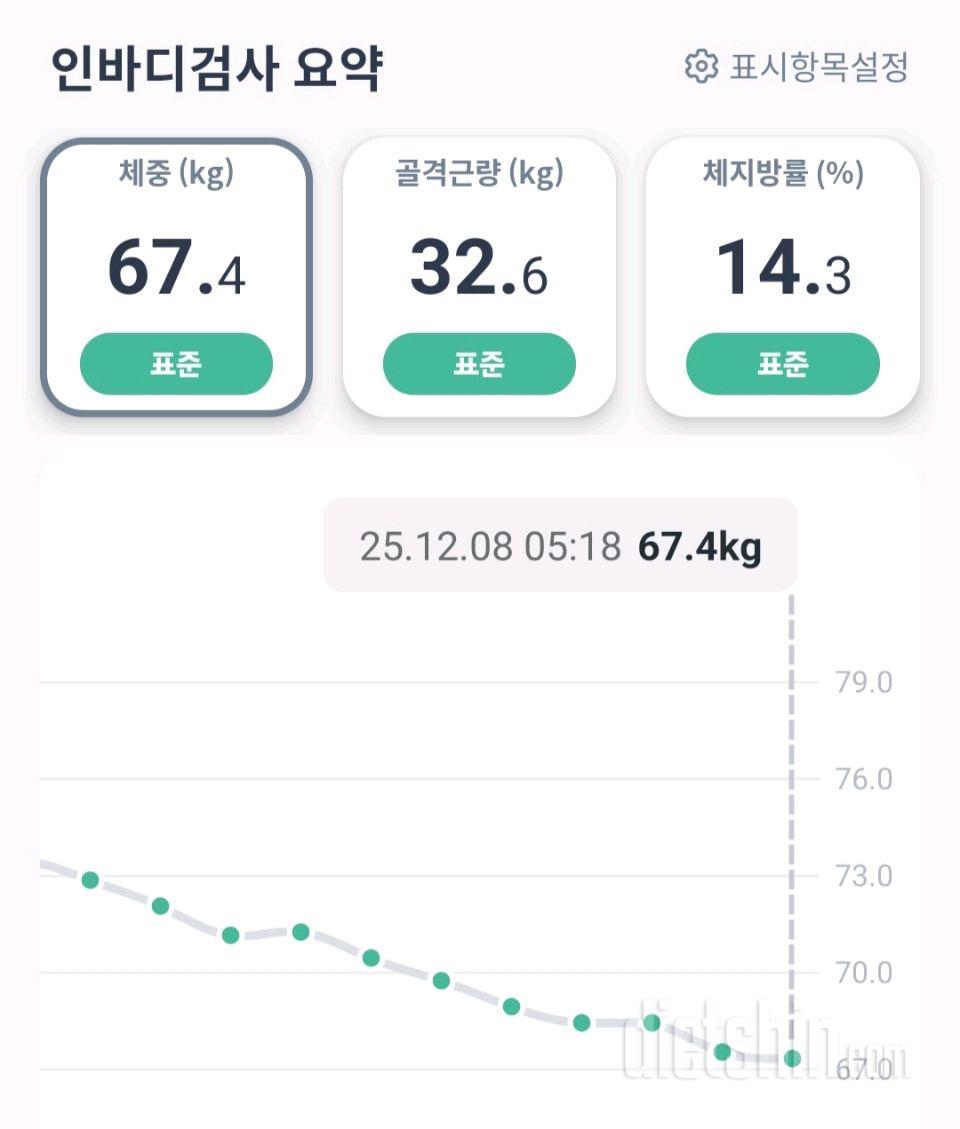Switch to the 체지방률 (%) card

[x=782, y=275]
